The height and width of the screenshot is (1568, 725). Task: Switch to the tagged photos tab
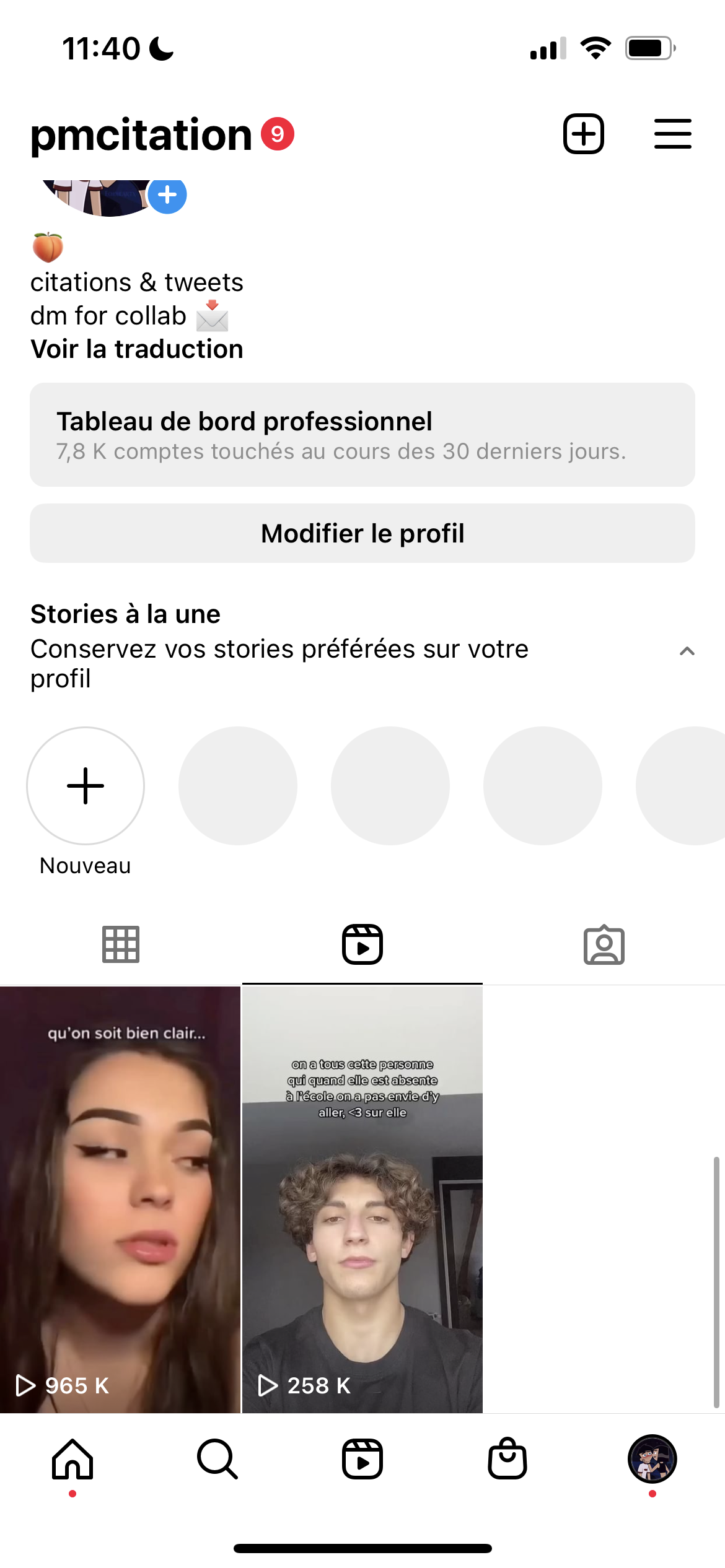[x=604, y=944]
